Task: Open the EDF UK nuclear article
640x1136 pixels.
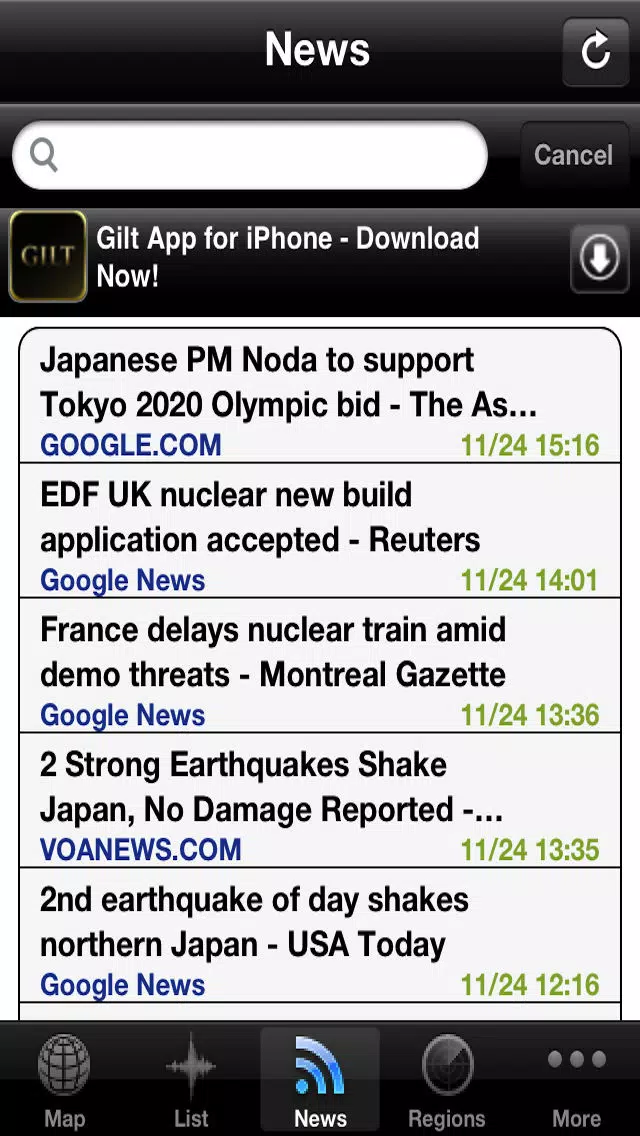Action: (x=320, y=530)
